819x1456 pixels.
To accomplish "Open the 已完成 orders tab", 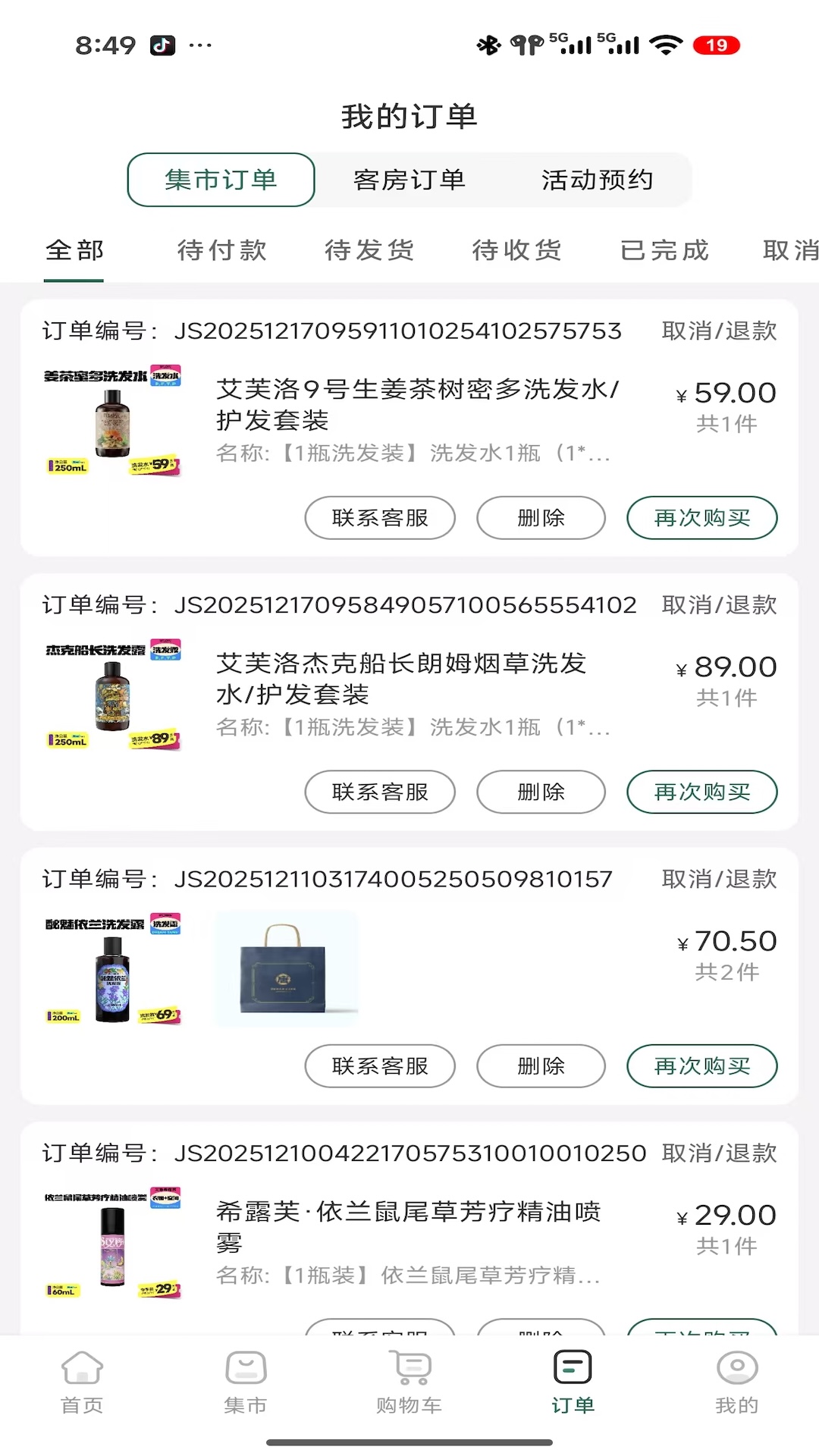I will [x=663, y=250].
